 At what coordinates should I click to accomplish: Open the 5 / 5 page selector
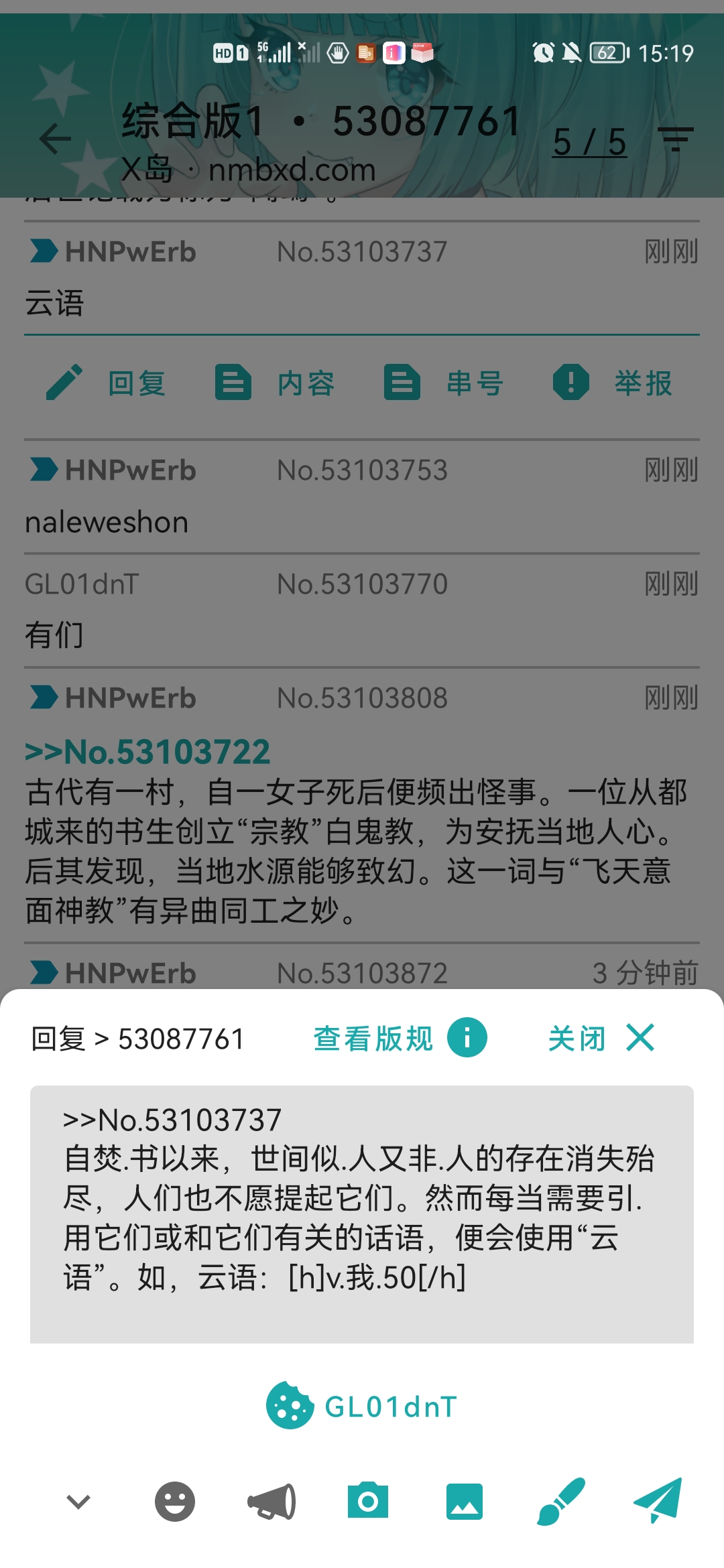(x=589, y=142)
